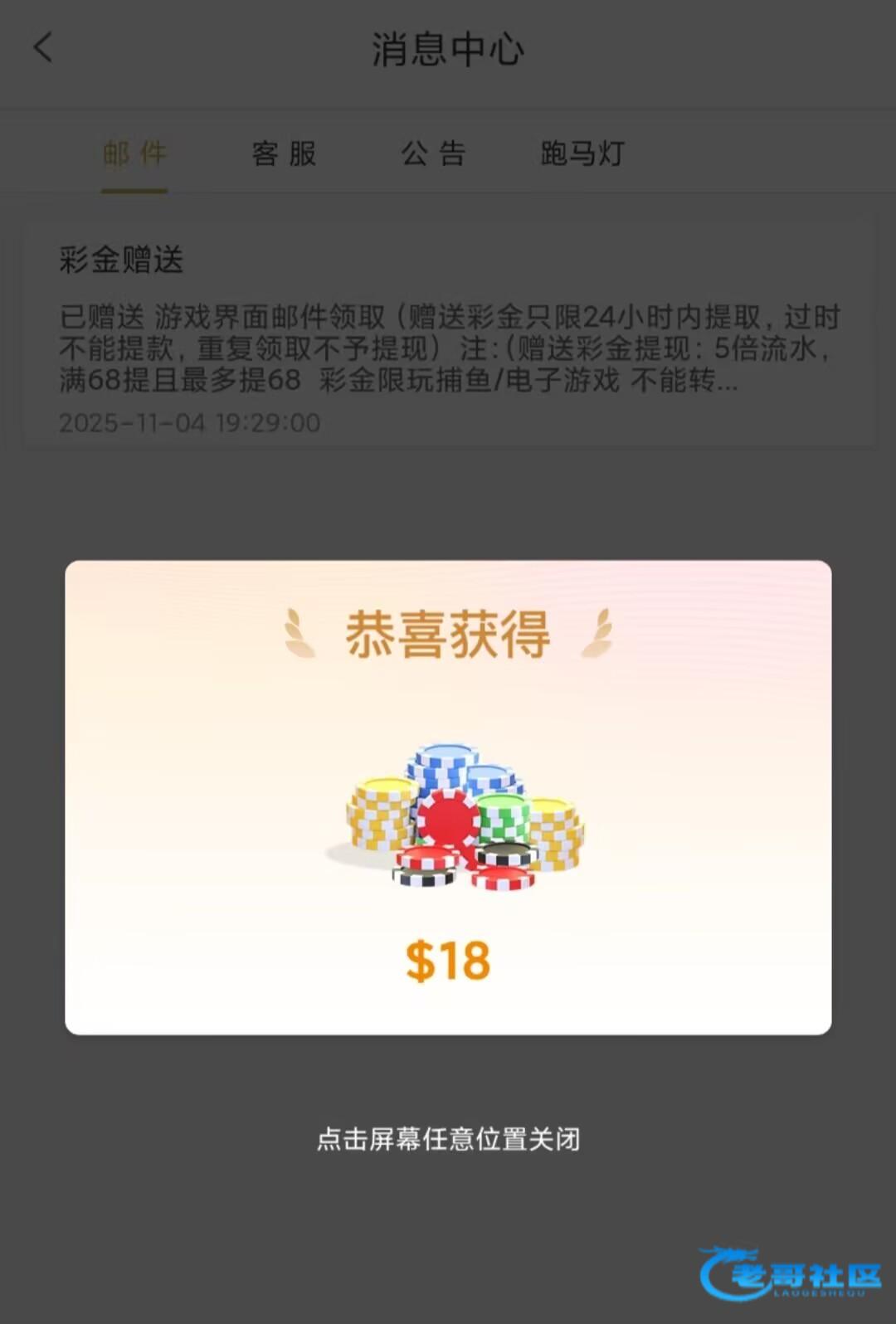This screenshot has width=896, height=1324.
Task: Go back using the top-left arrow
Action: coord(43,47)
